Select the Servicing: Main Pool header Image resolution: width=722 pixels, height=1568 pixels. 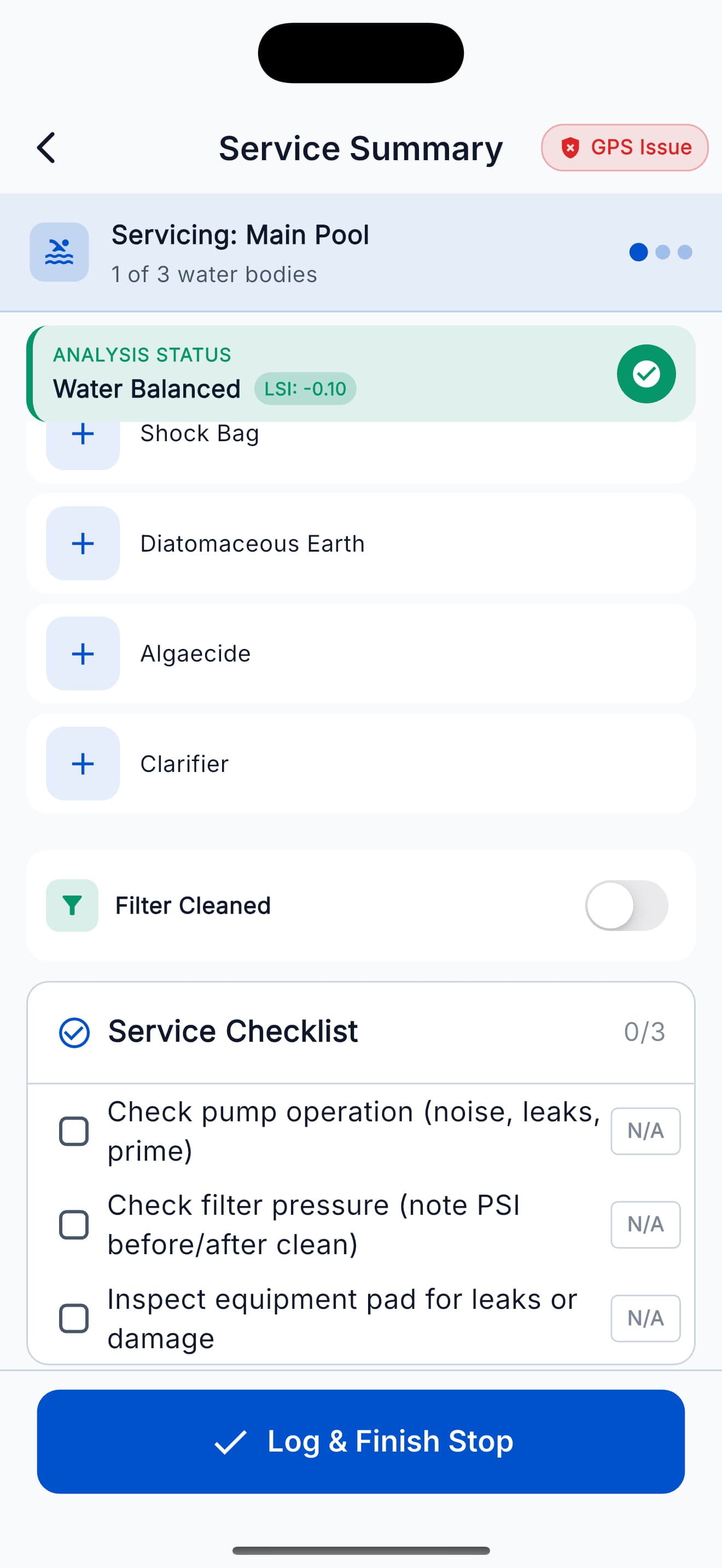tap(241, 235)
